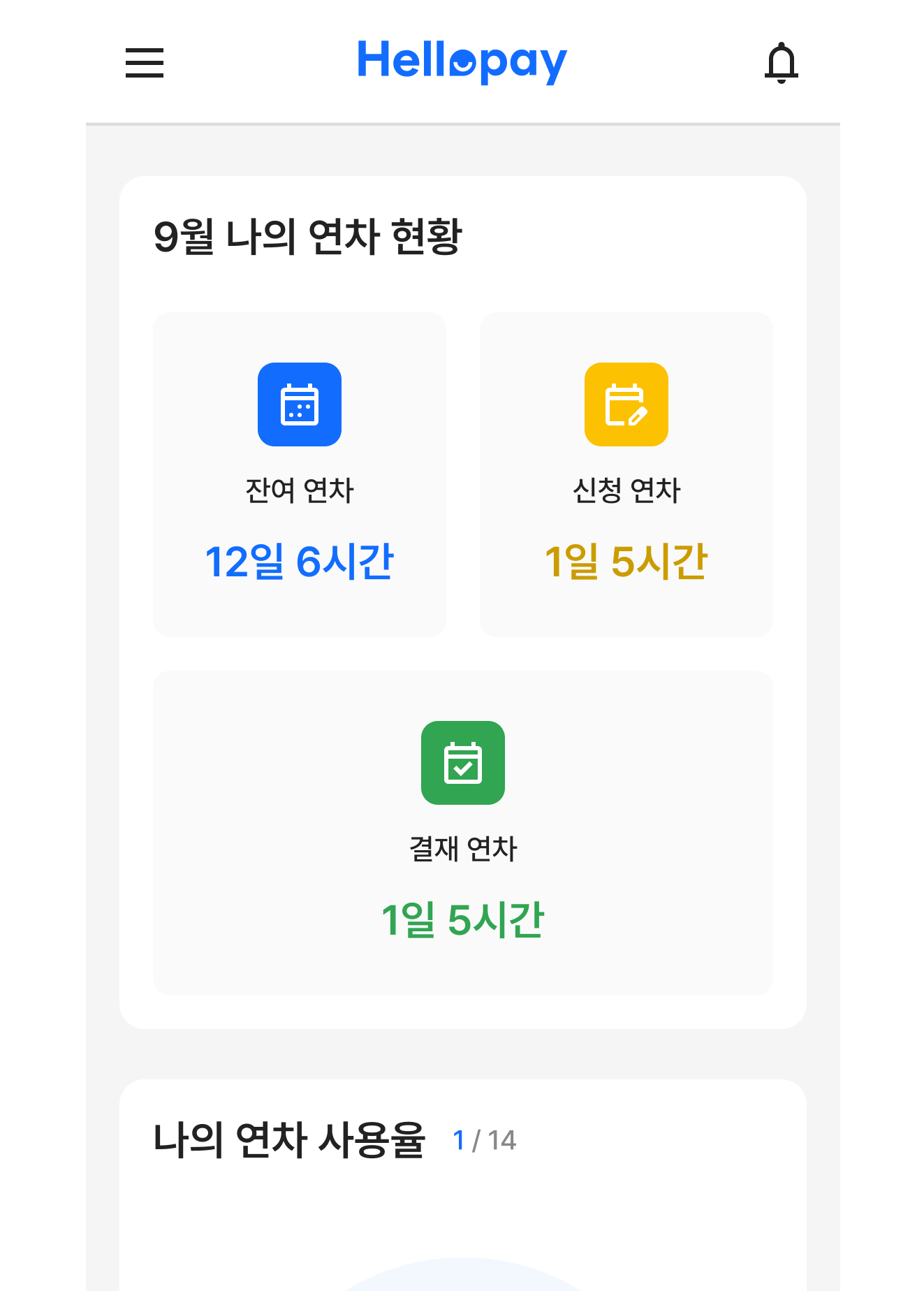
Task: Open the 결재 연차 card
Action: 462,833
